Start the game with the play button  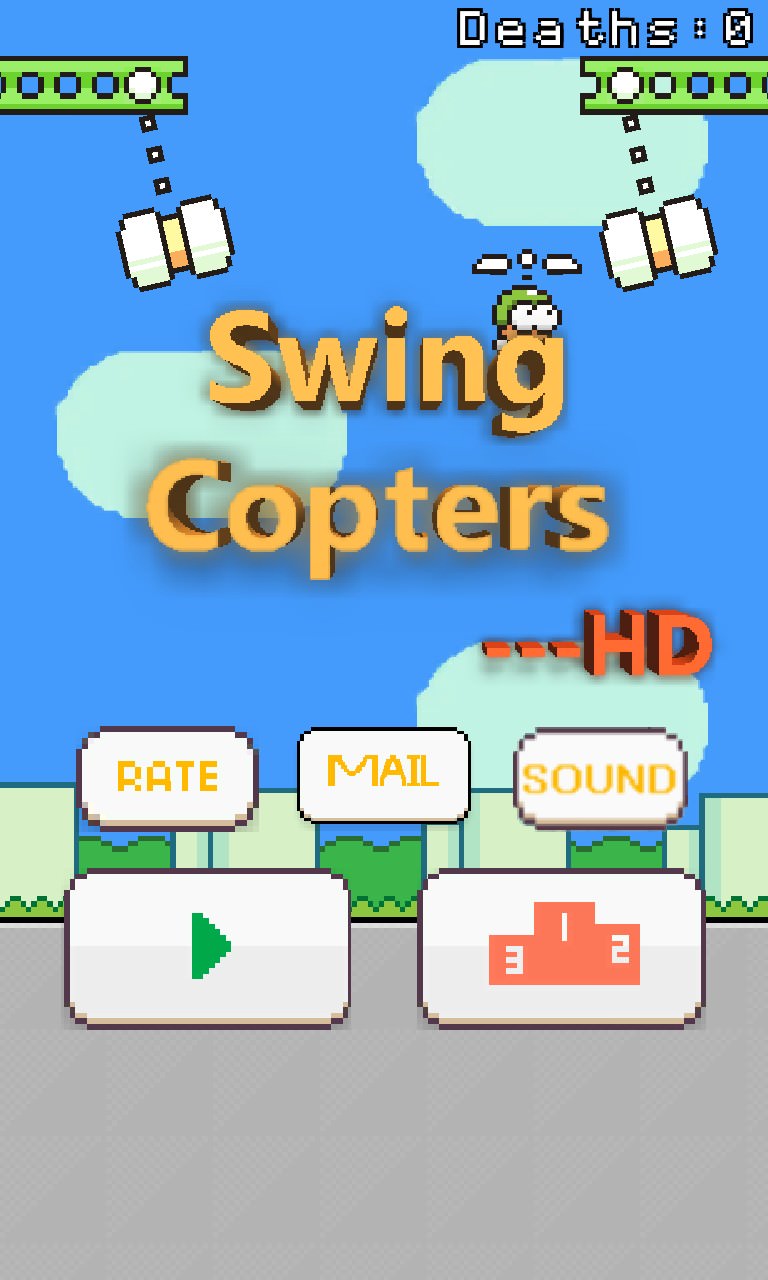(x=208, y=947)
